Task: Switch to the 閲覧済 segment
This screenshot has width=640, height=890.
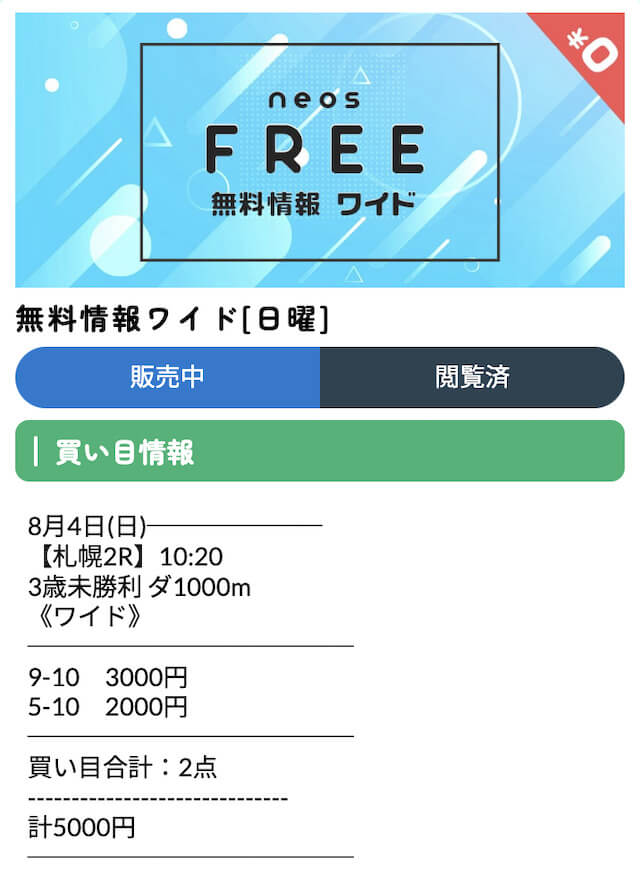Action: (x=472, y=377)
